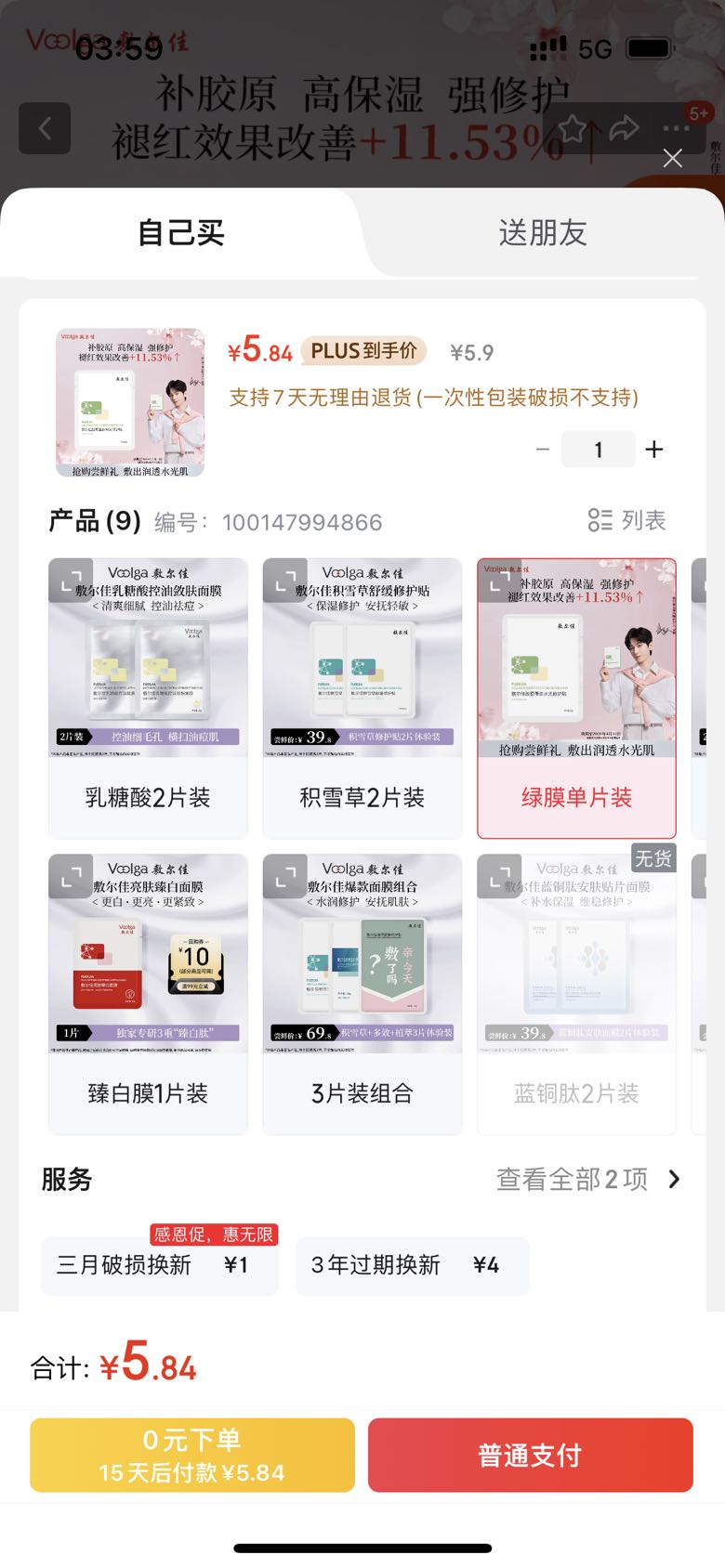The width and height of the screenshot is (725, 1568).
Task: Select the 3片装组合 option
Action: click(x=362, y=1092)
